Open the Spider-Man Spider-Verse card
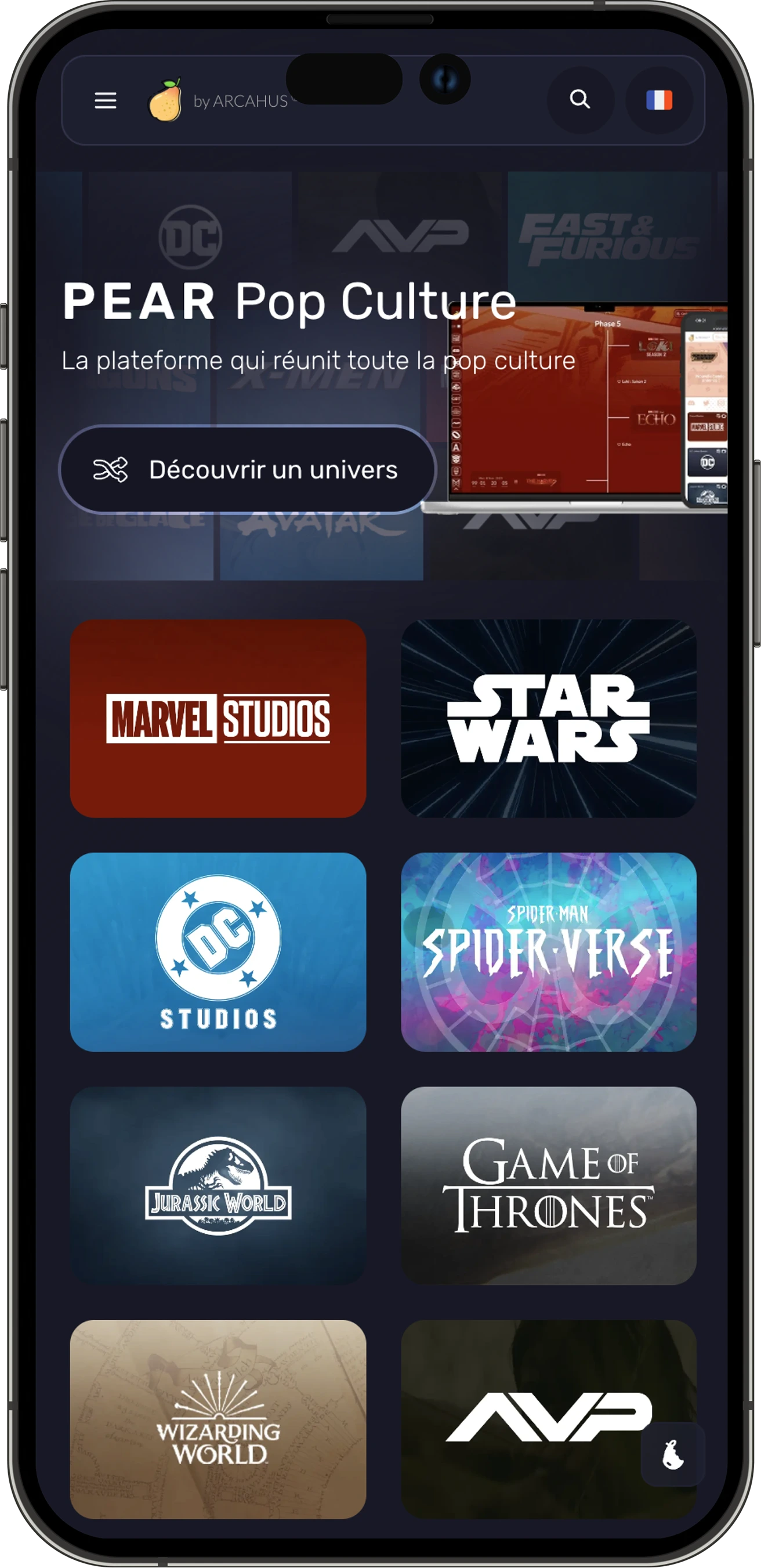 pyautogui.click(x=549, y=951)
